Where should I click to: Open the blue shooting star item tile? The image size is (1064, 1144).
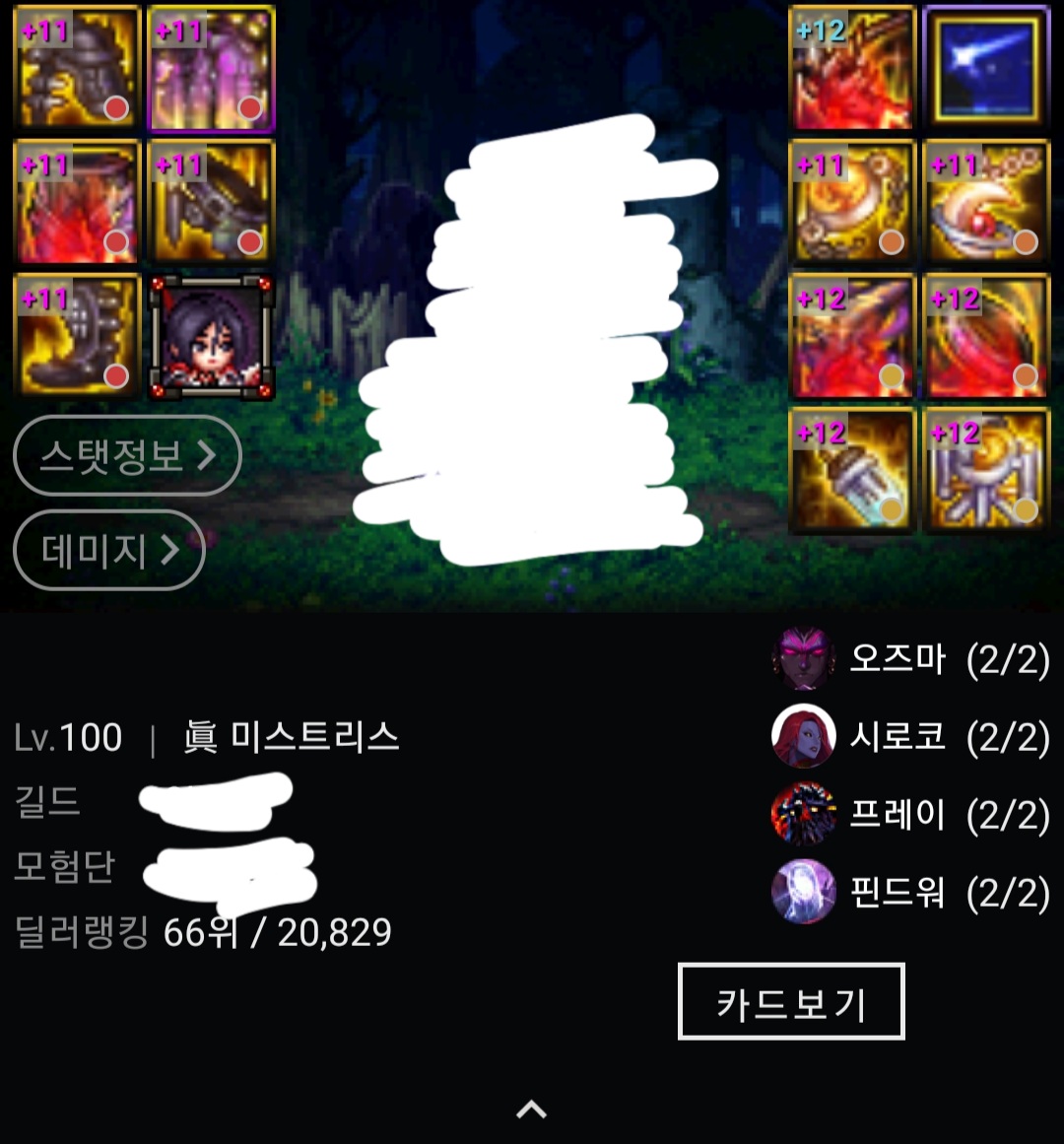986,68
